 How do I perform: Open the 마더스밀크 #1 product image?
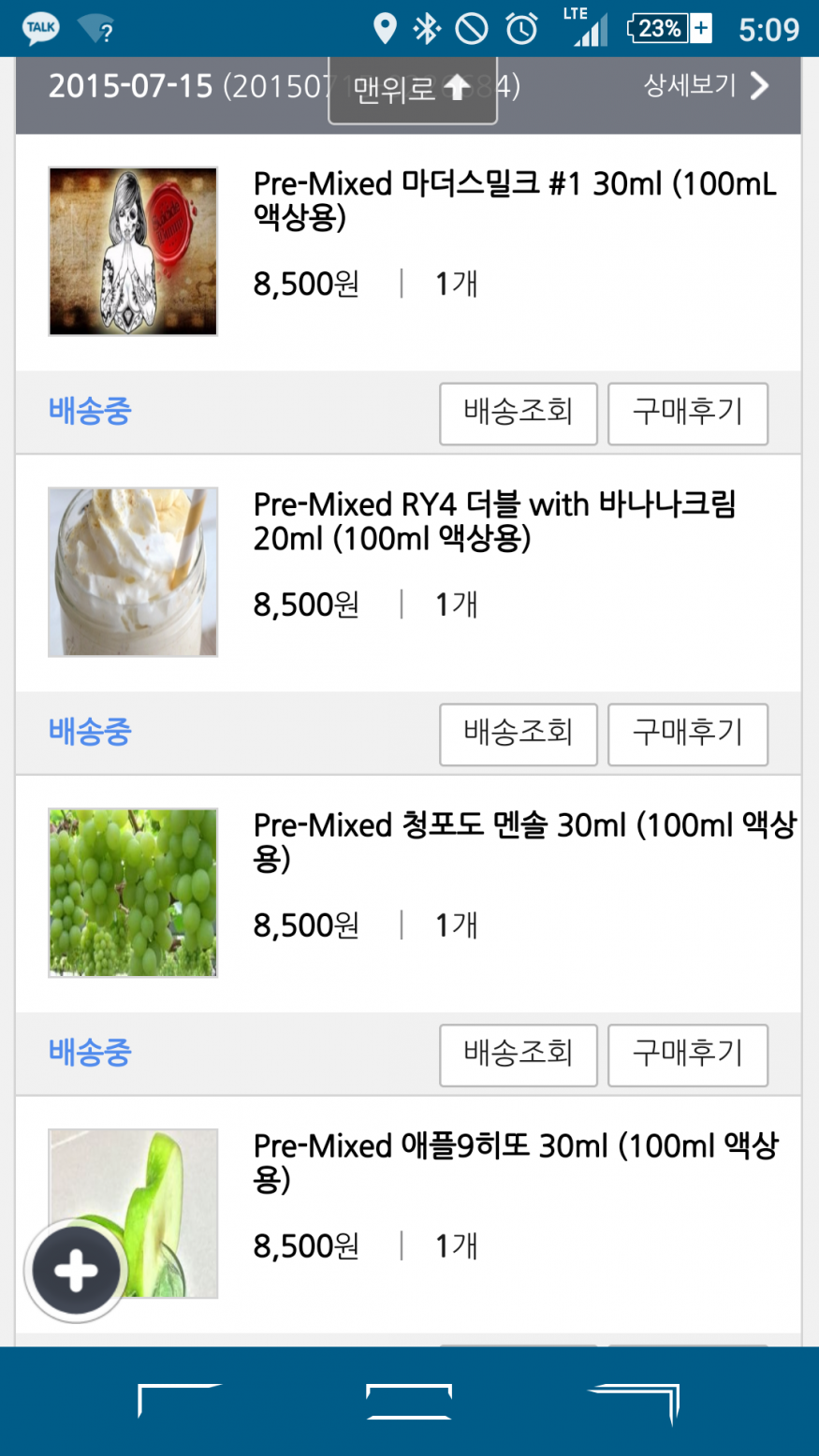pyautogui.click(x=133, y=251)
